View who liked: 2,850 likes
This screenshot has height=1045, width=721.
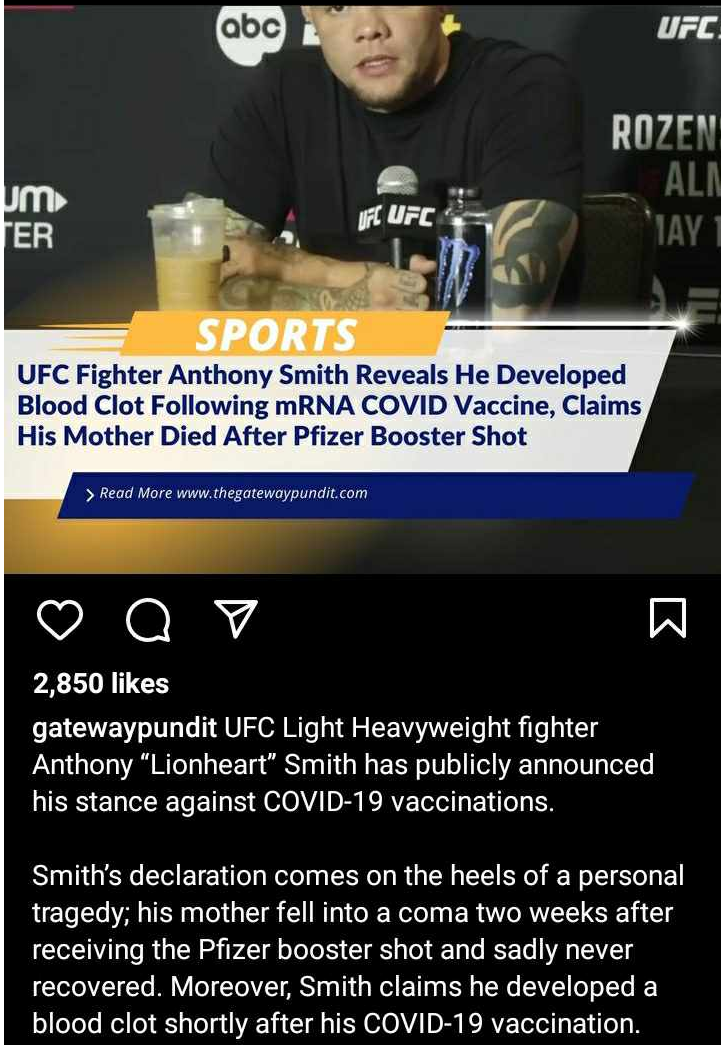(x=101, y=684)
